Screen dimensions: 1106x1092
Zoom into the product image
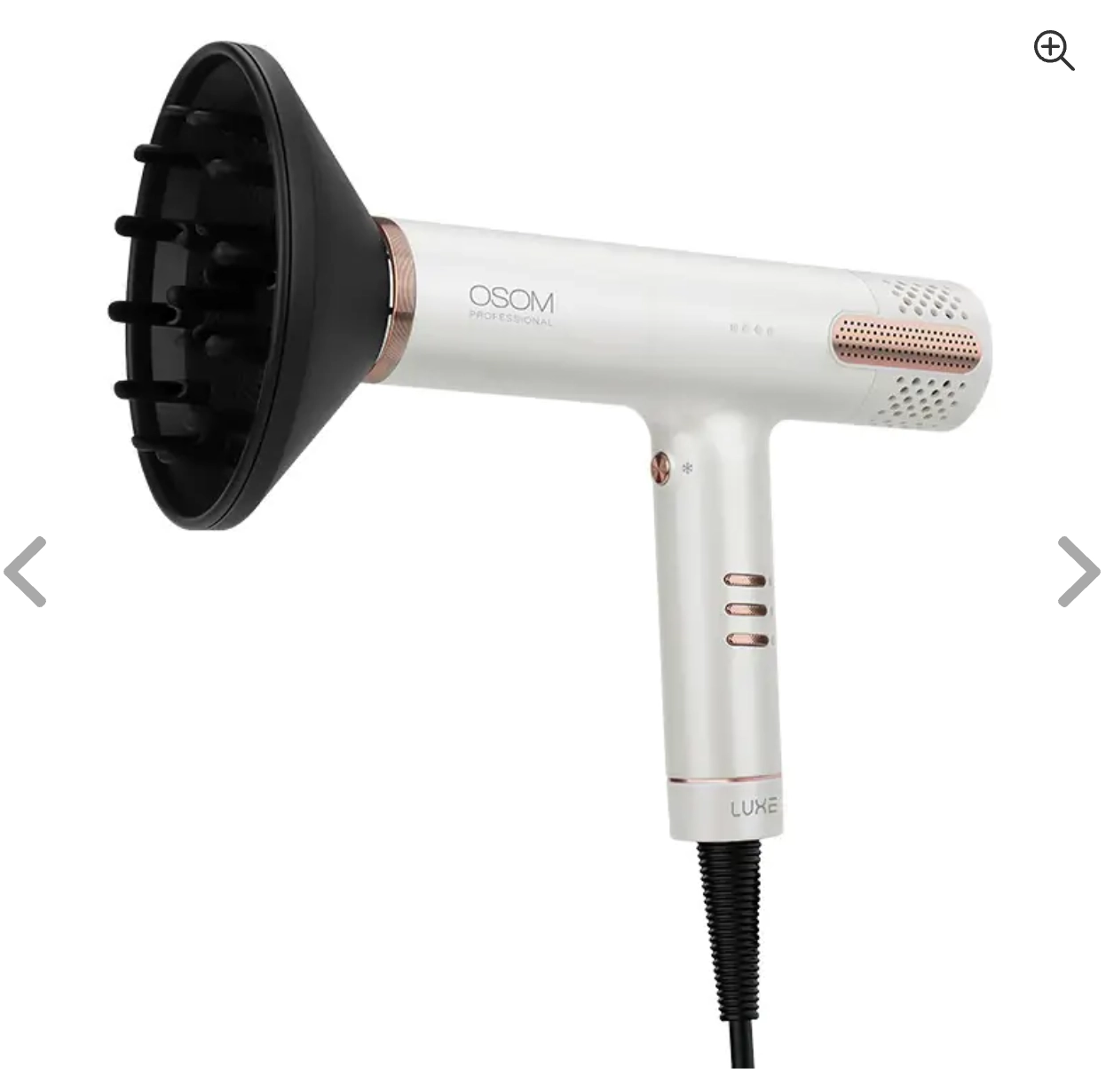pos(1054,50)
